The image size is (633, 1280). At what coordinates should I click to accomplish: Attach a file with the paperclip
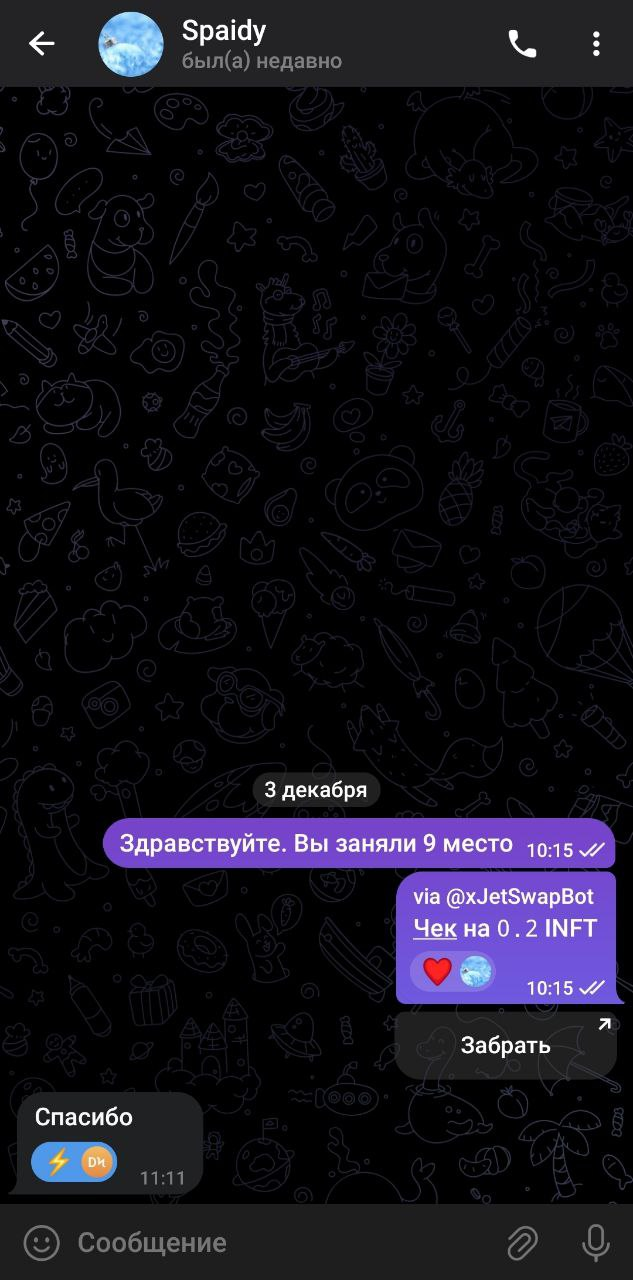point(522,1243)
